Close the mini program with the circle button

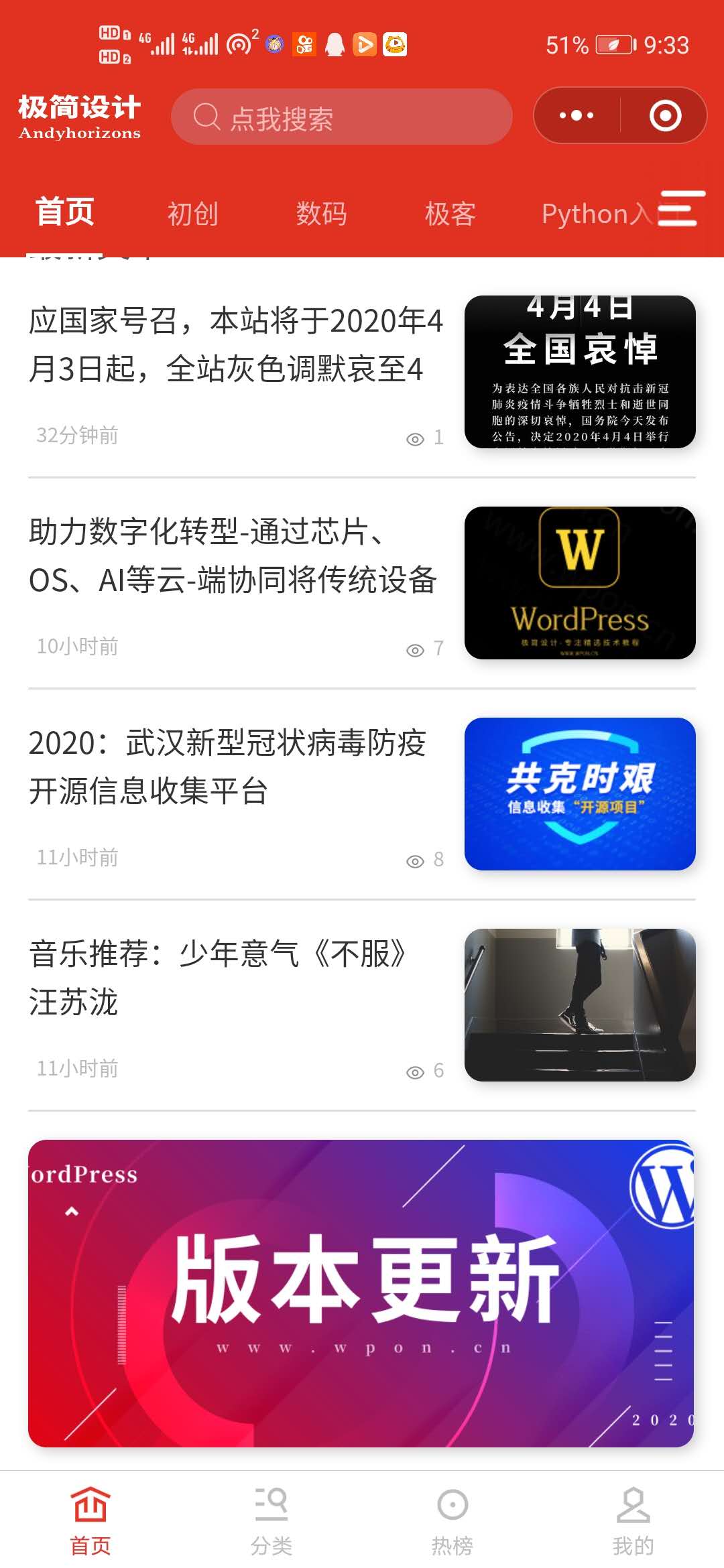tap(665, 115)
